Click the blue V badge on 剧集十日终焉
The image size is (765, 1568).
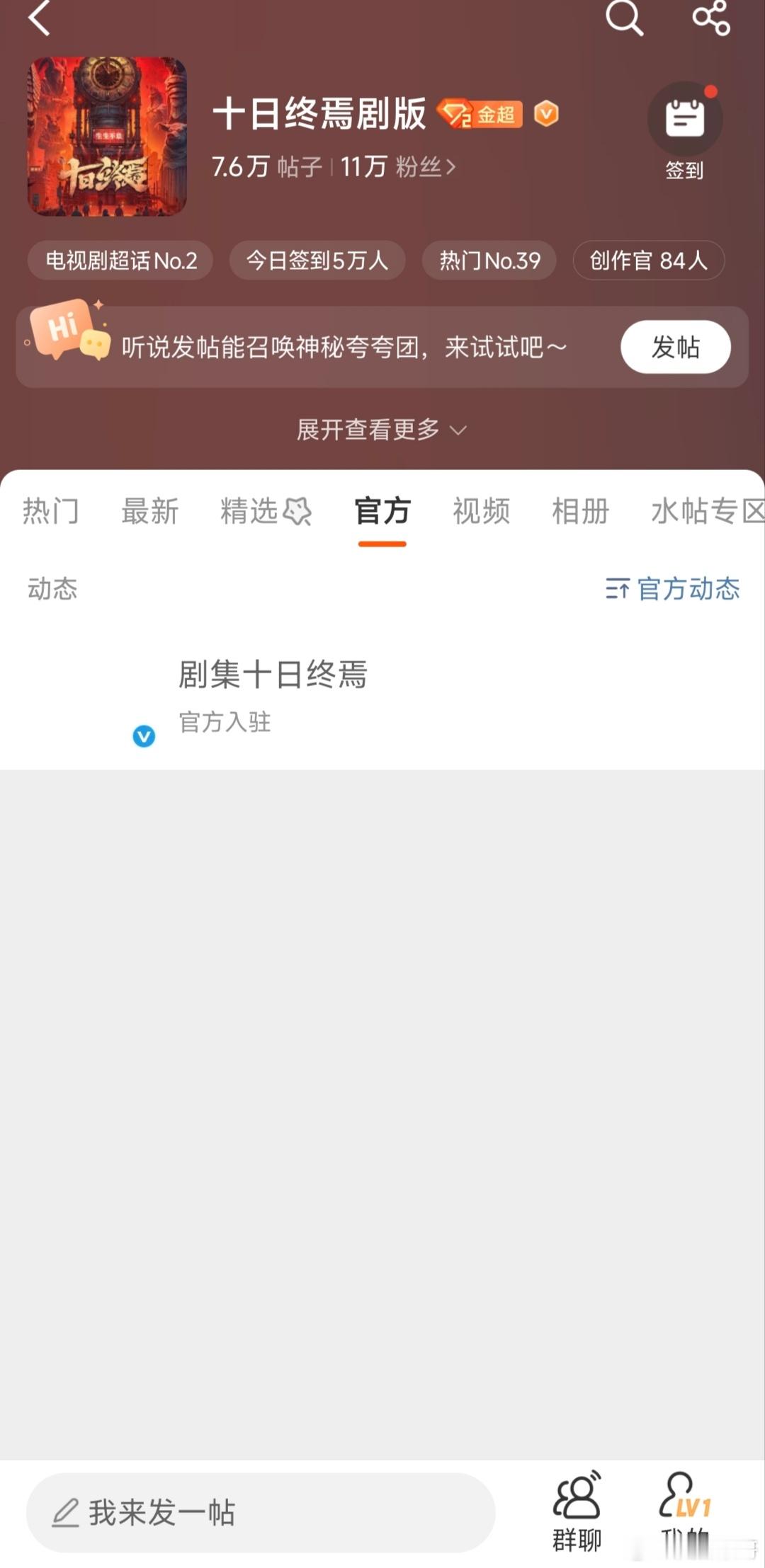point(144,736)
